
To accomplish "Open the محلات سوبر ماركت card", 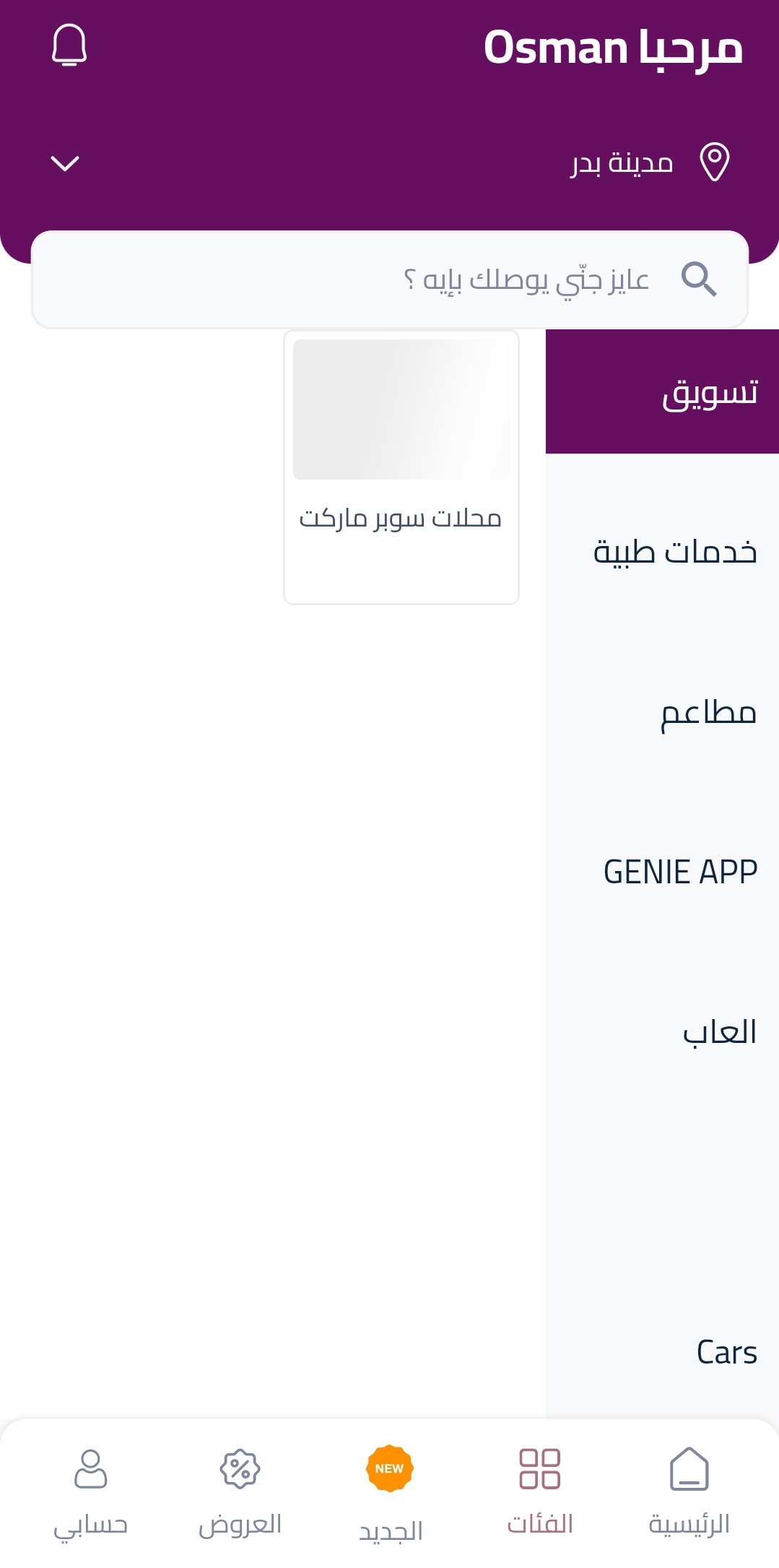I will tap(401, 467).
